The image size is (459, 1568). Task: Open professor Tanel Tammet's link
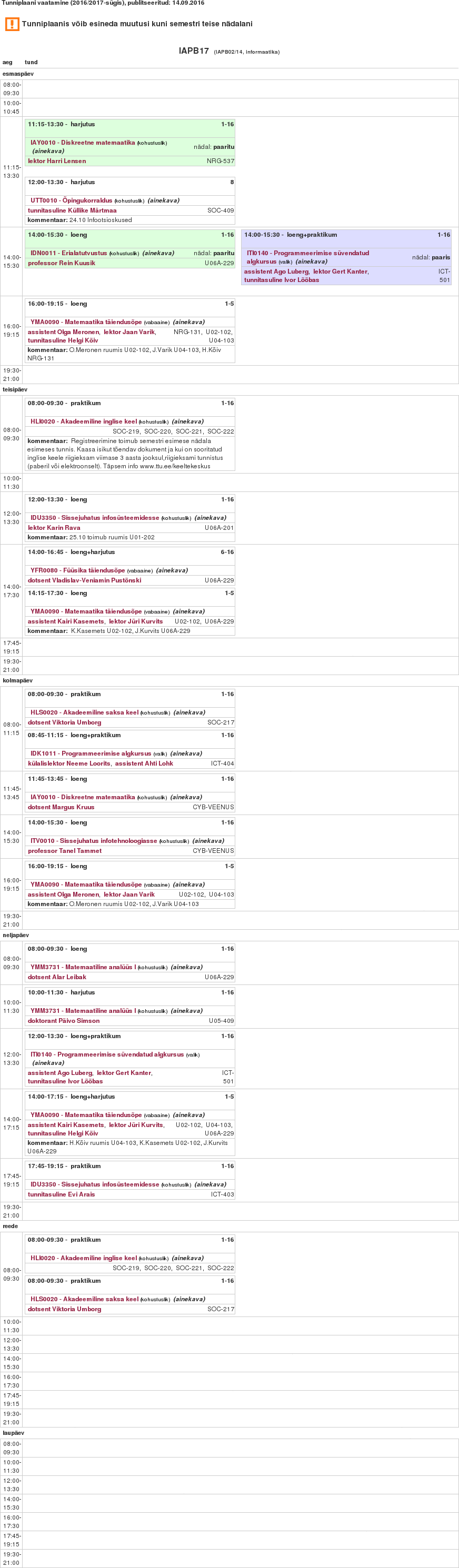pyautogui.click(x=65, y=851)
